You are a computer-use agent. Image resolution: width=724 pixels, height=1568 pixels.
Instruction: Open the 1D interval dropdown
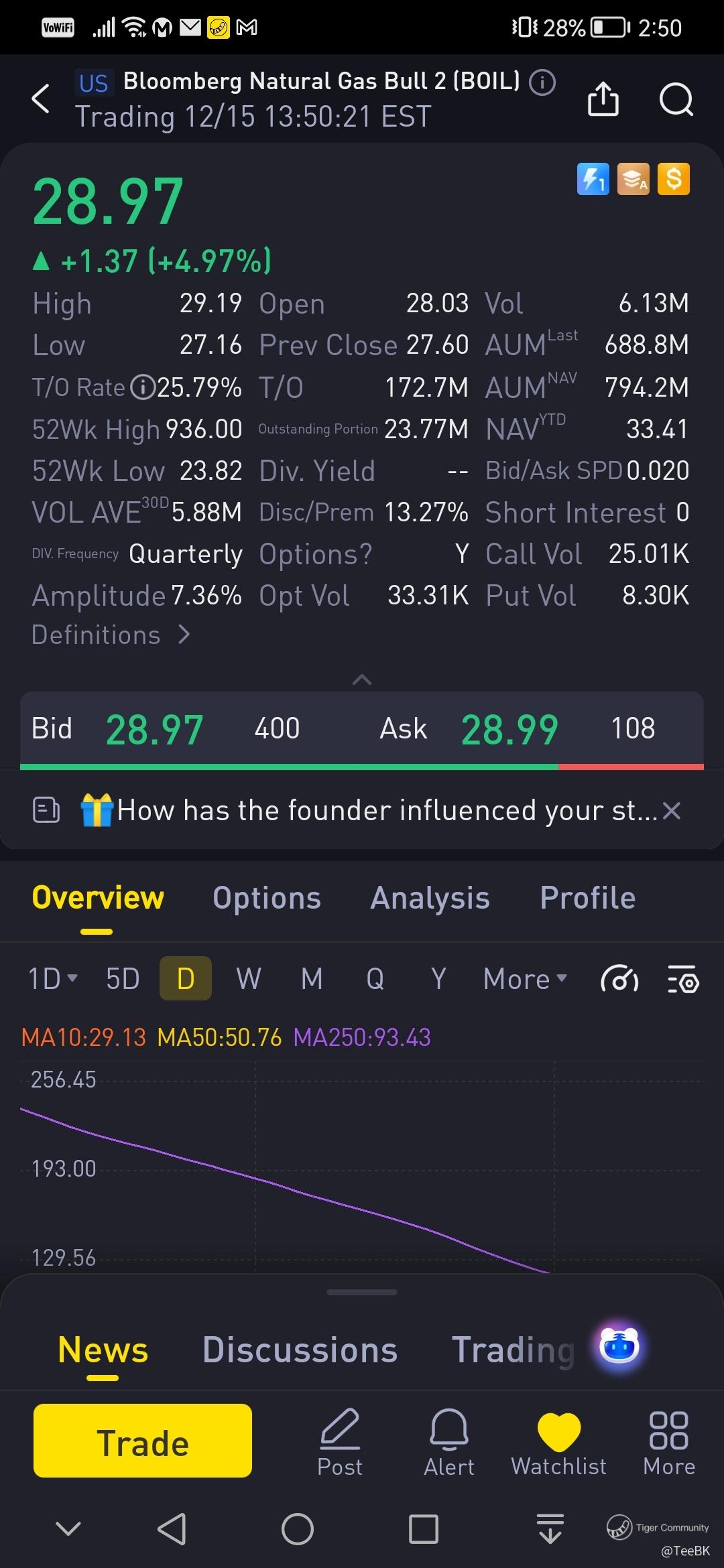[x=52, y=978]
